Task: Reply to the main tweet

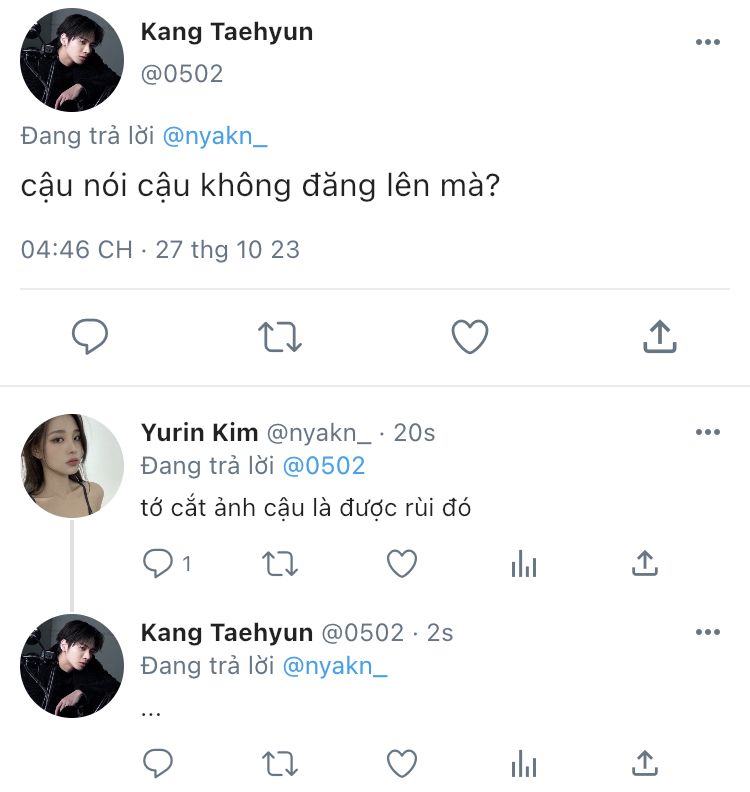Action: [90, 337]
